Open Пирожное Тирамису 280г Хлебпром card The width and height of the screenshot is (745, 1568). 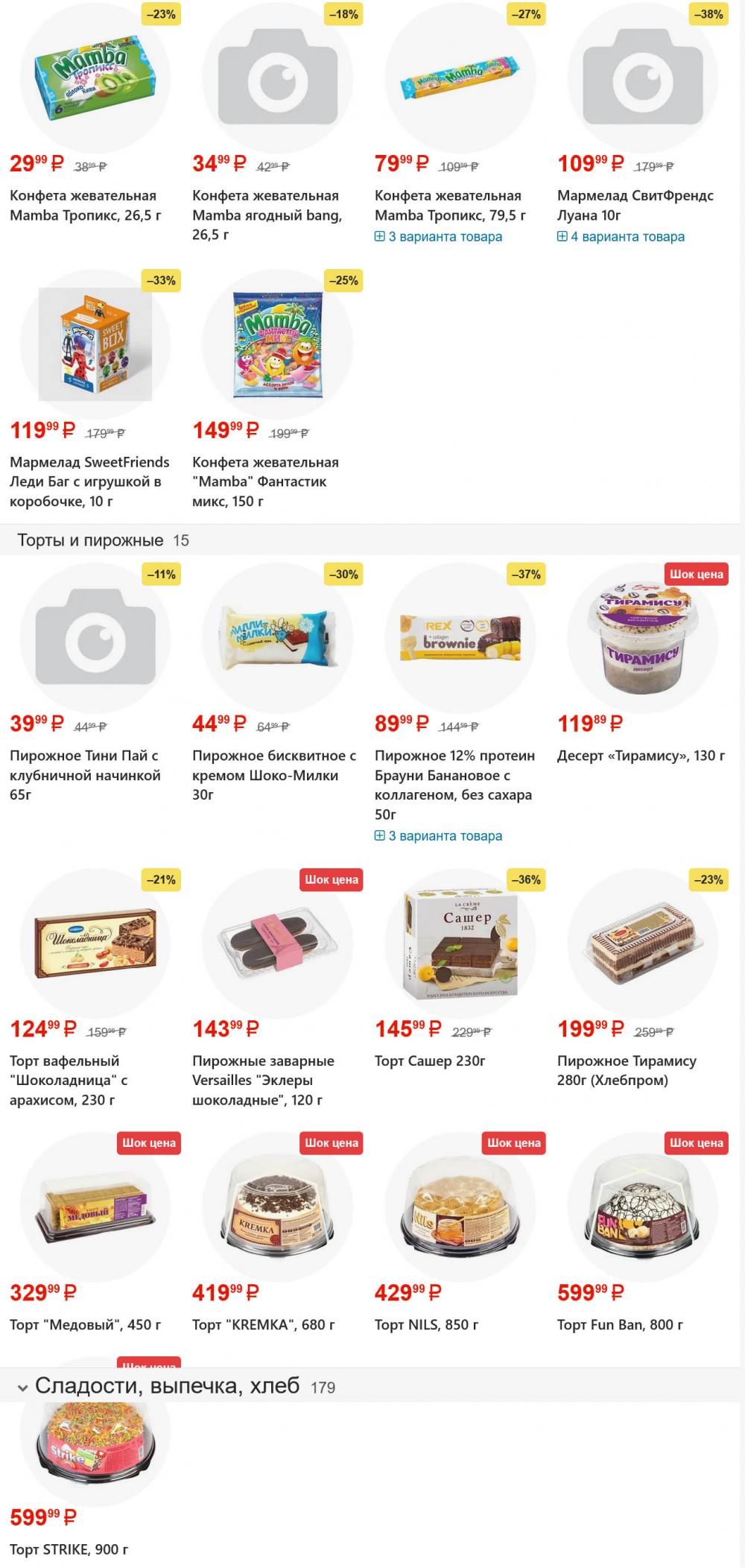tap(627, 1070)
